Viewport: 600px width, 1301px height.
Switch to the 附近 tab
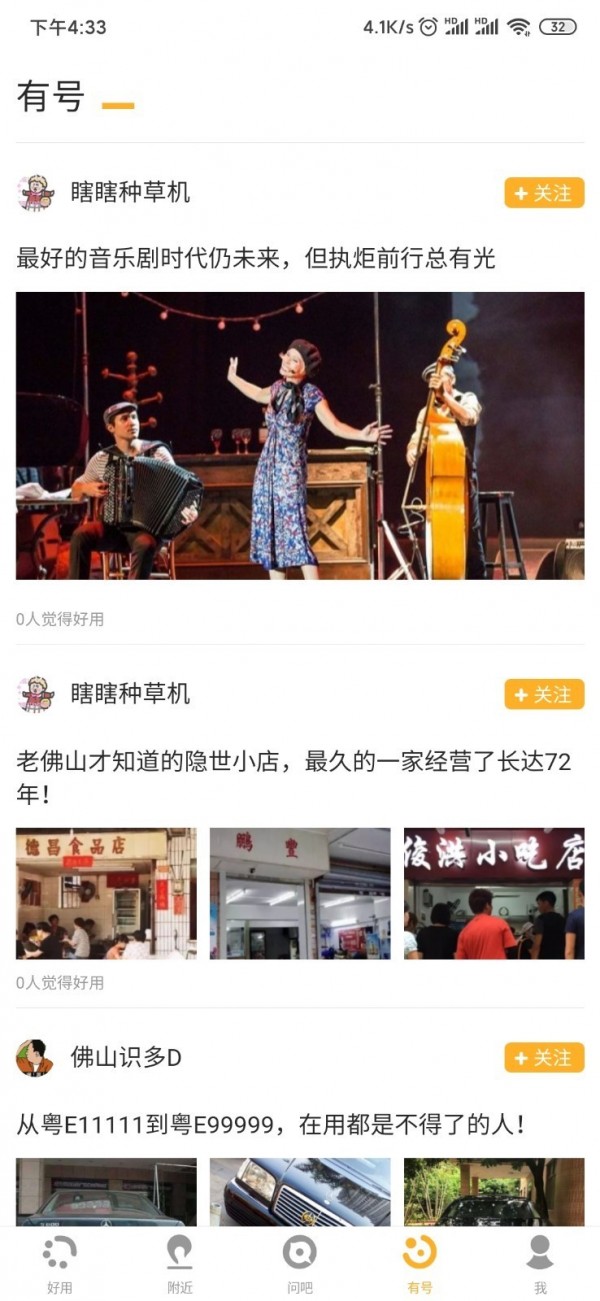click(180, 1264)
